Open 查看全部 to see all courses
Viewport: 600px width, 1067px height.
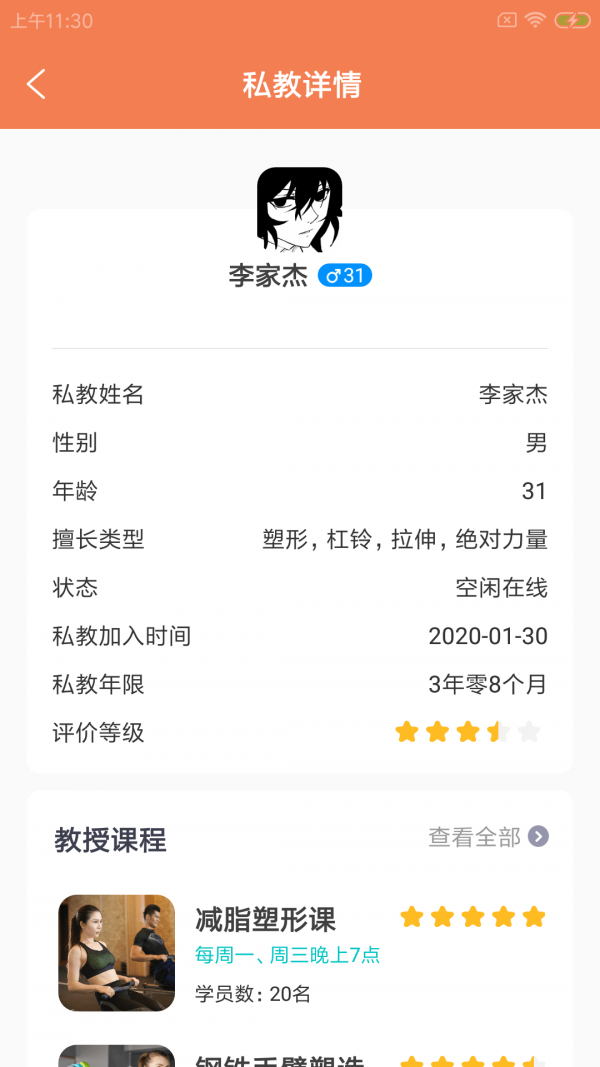[x=488, y=837]
